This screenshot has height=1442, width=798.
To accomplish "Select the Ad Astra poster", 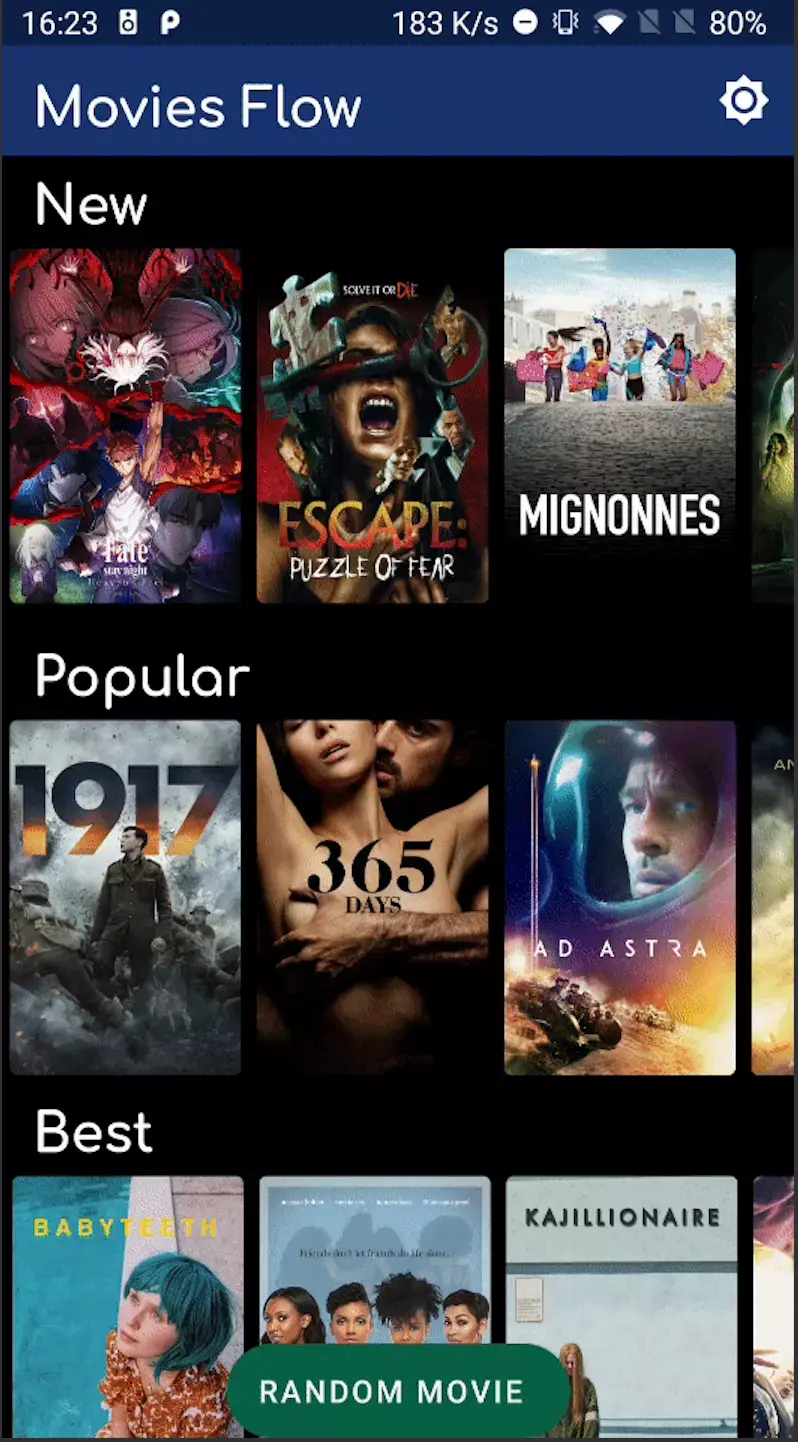I will tap(620, 897).
